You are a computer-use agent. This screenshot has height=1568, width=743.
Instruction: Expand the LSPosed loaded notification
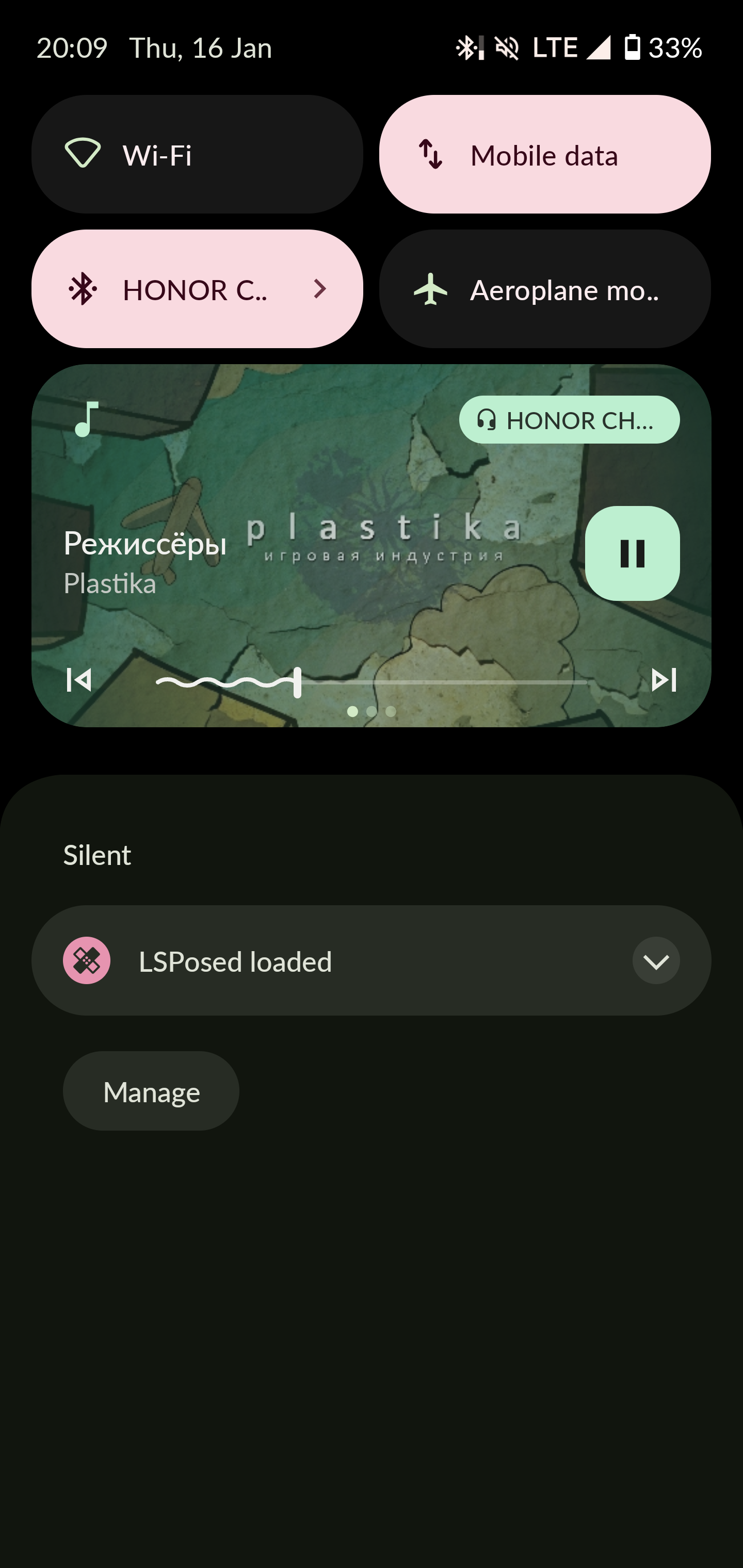[x=656, y=960]
